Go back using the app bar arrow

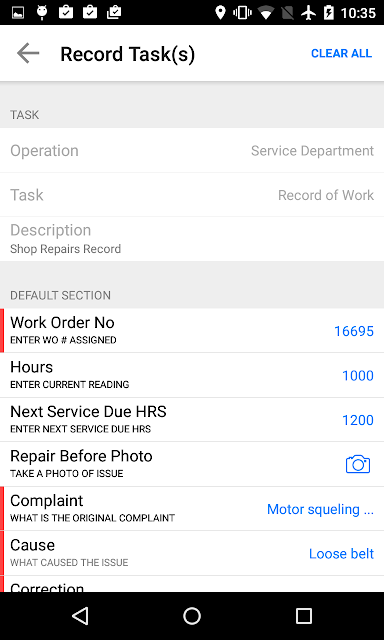coord(28,53)
